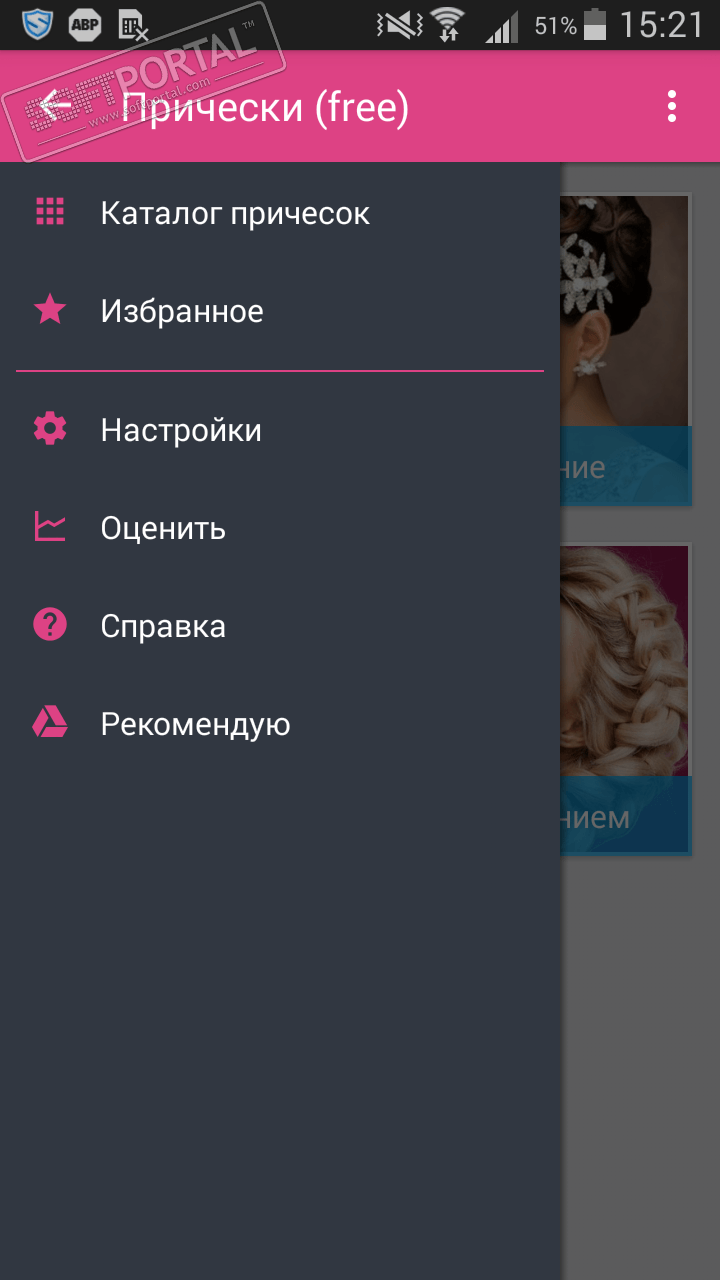Open the three-dot overflow menu

(672, 106)
